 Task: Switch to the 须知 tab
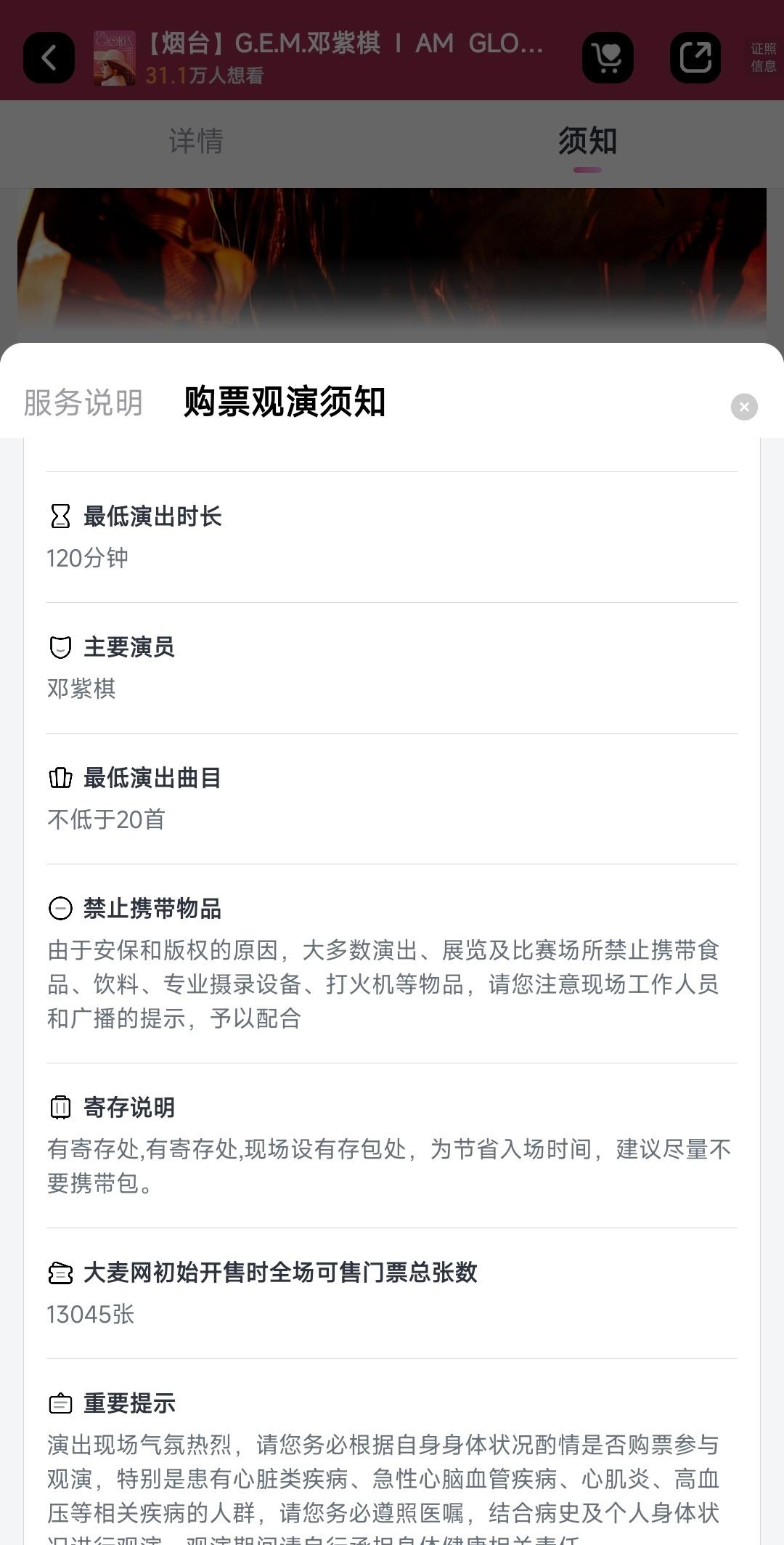(587, 141)
